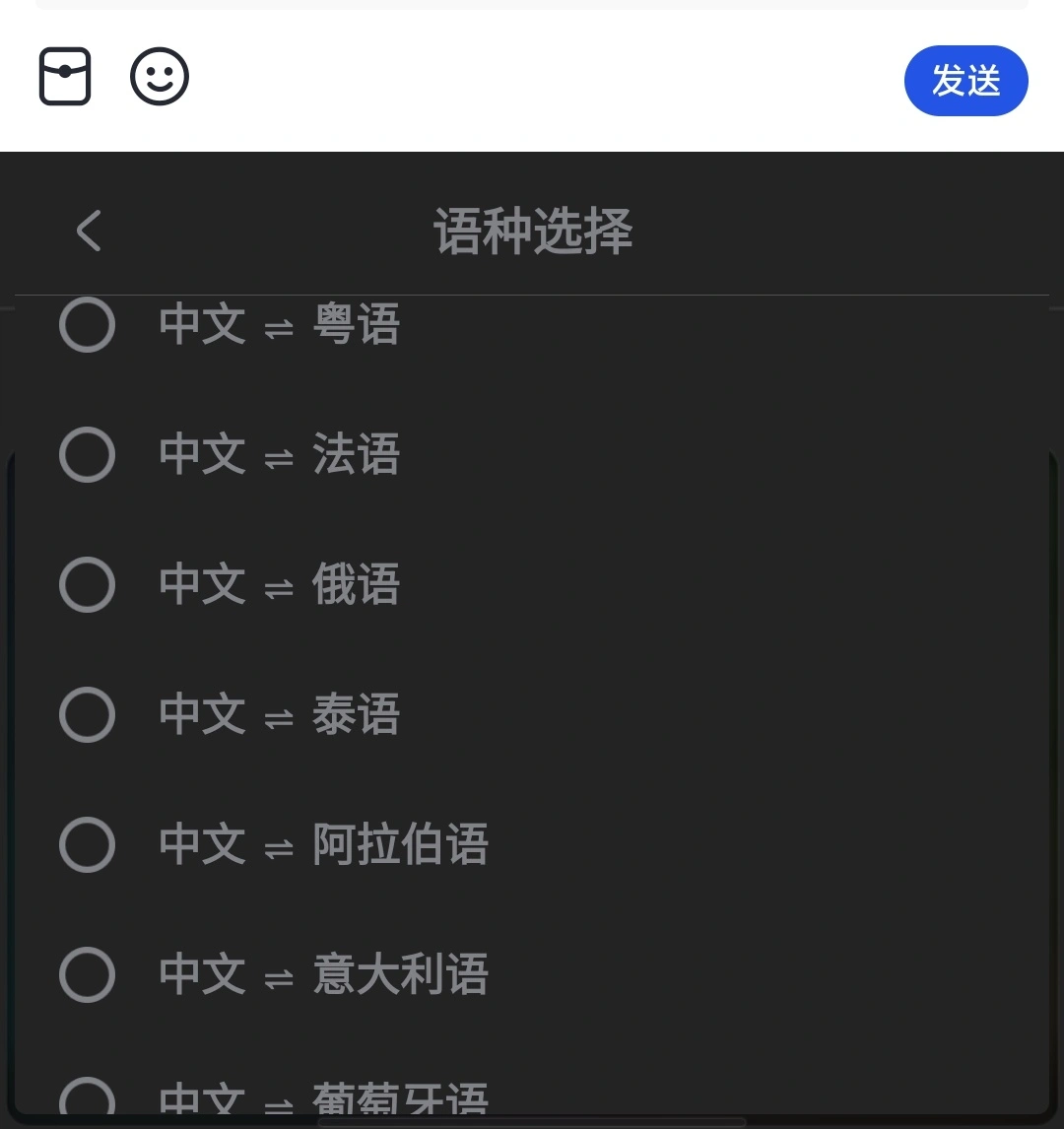1064x1129 pixels.
Task: Click the 粤语 label text
Action: (355, 325)
